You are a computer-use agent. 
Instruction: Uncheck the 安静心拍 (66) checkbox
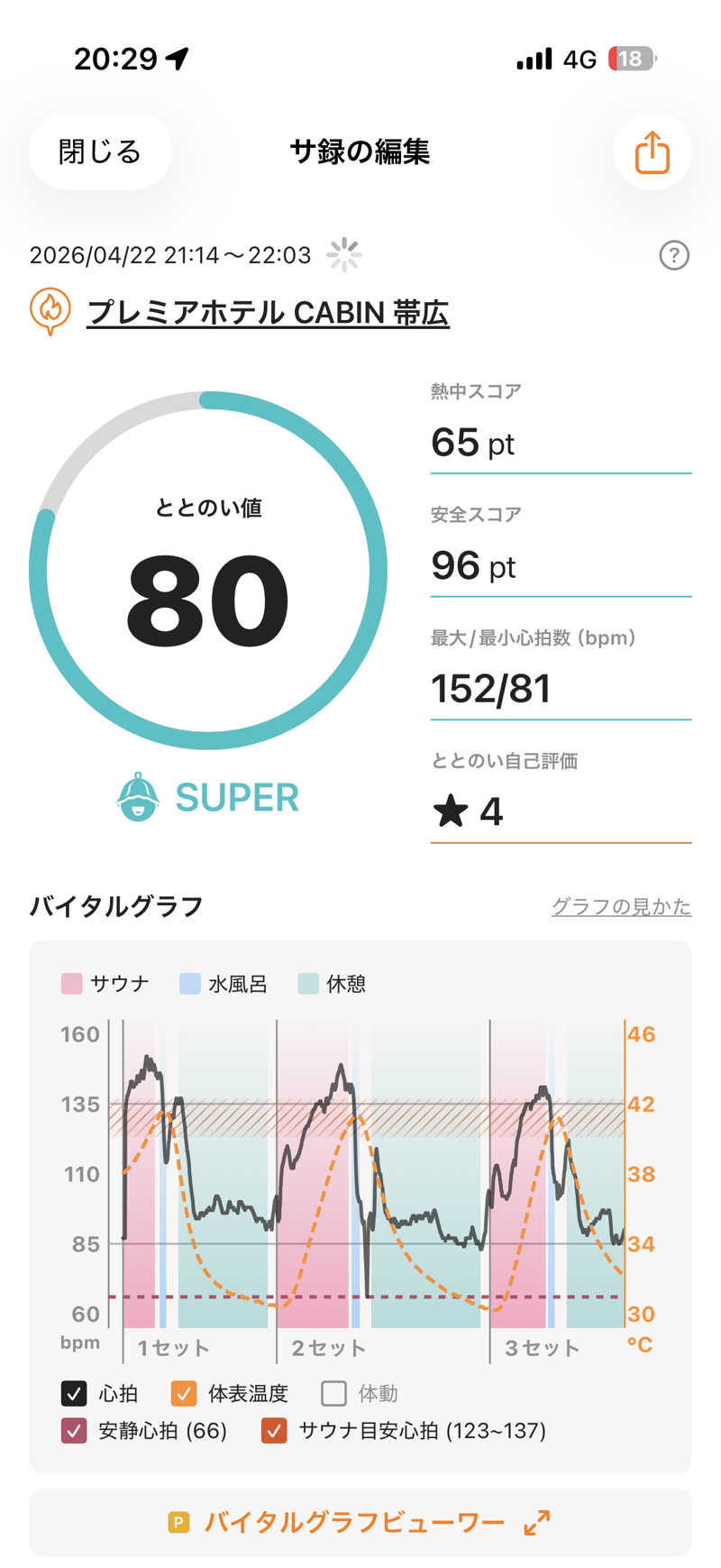(74, 1430)
